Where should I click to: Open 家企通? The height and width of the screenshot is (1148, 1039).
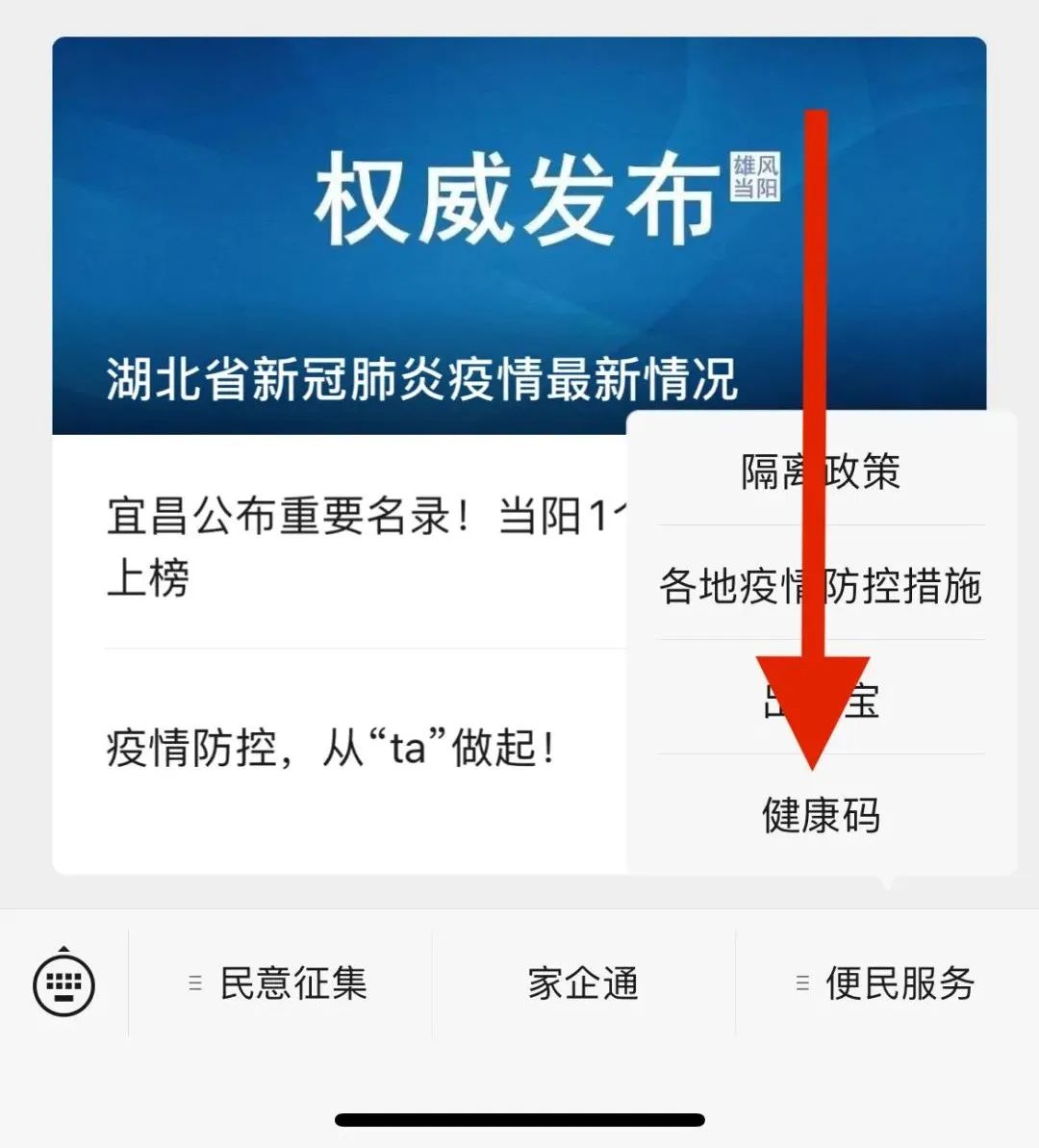coord(584,982)
